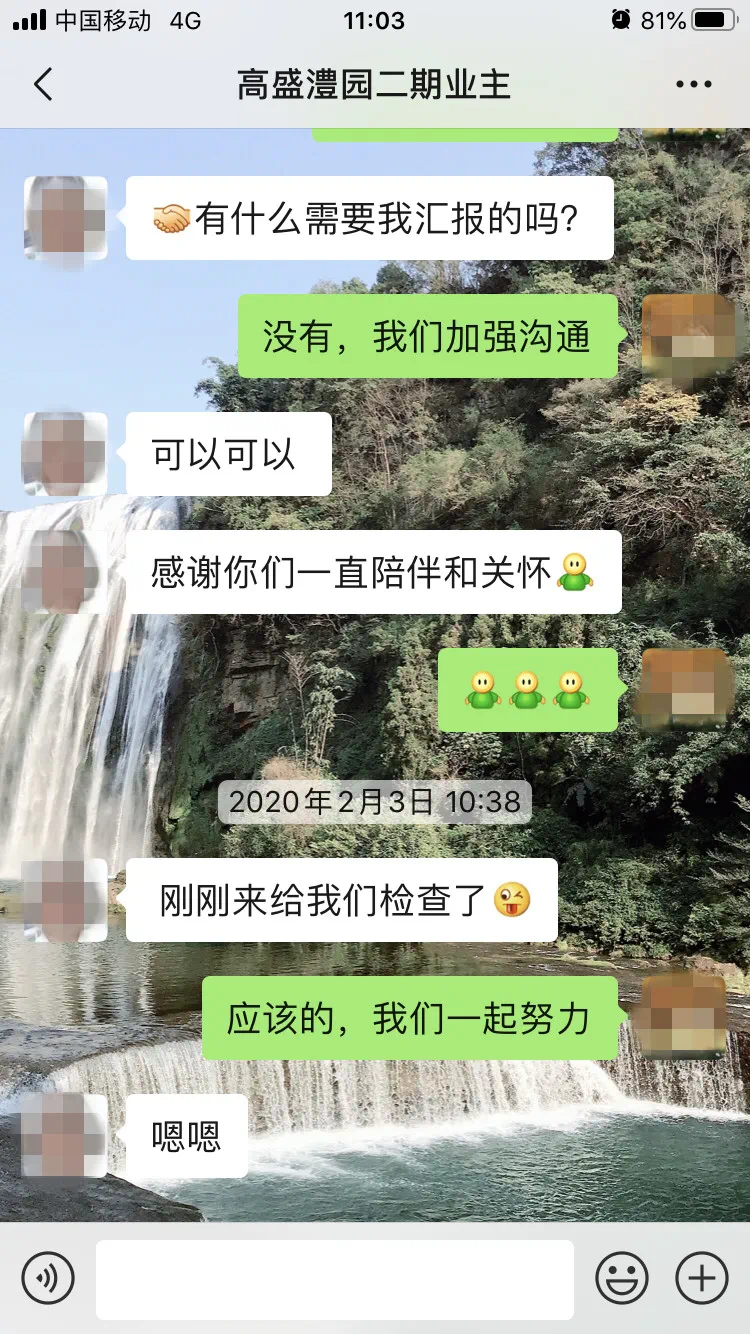Switch to voice message input
This screenshot has width=750, height=1334.
[48, 1278]
